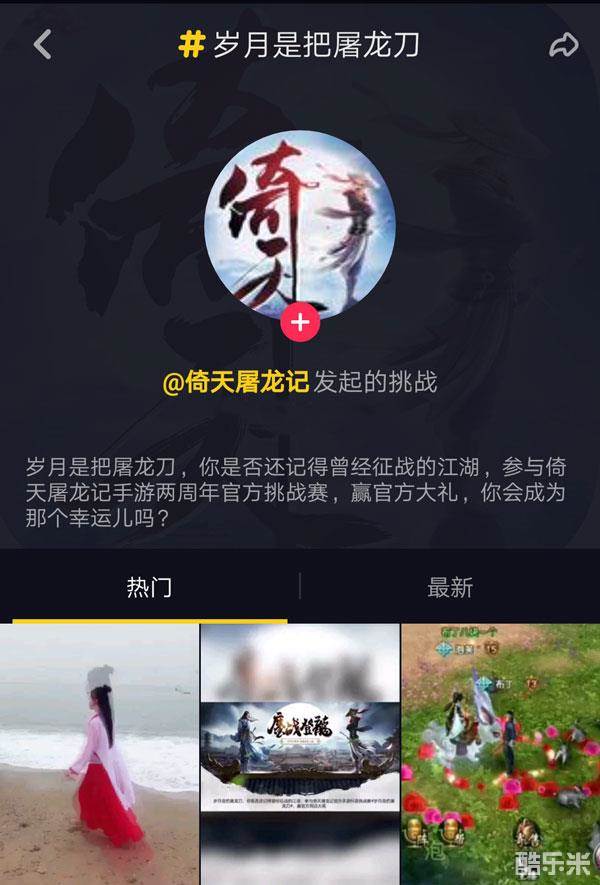The height and width of the screenshot is (885, 600).
Task: Open the @倚天屠龙记 account link
Action: click(x=237, y=382)
